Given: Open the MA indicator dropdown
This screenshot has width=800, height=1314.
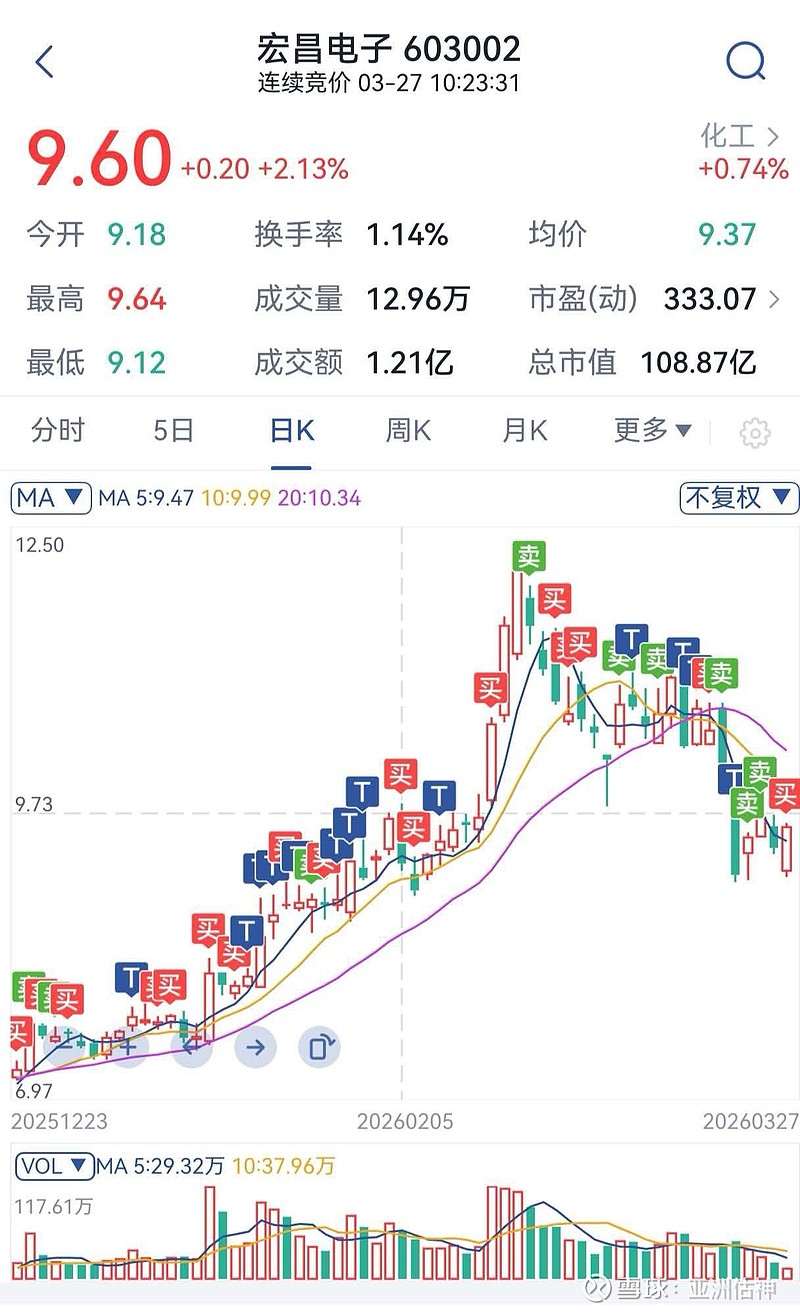Looking at the screenshot, I should coord(50,498).
